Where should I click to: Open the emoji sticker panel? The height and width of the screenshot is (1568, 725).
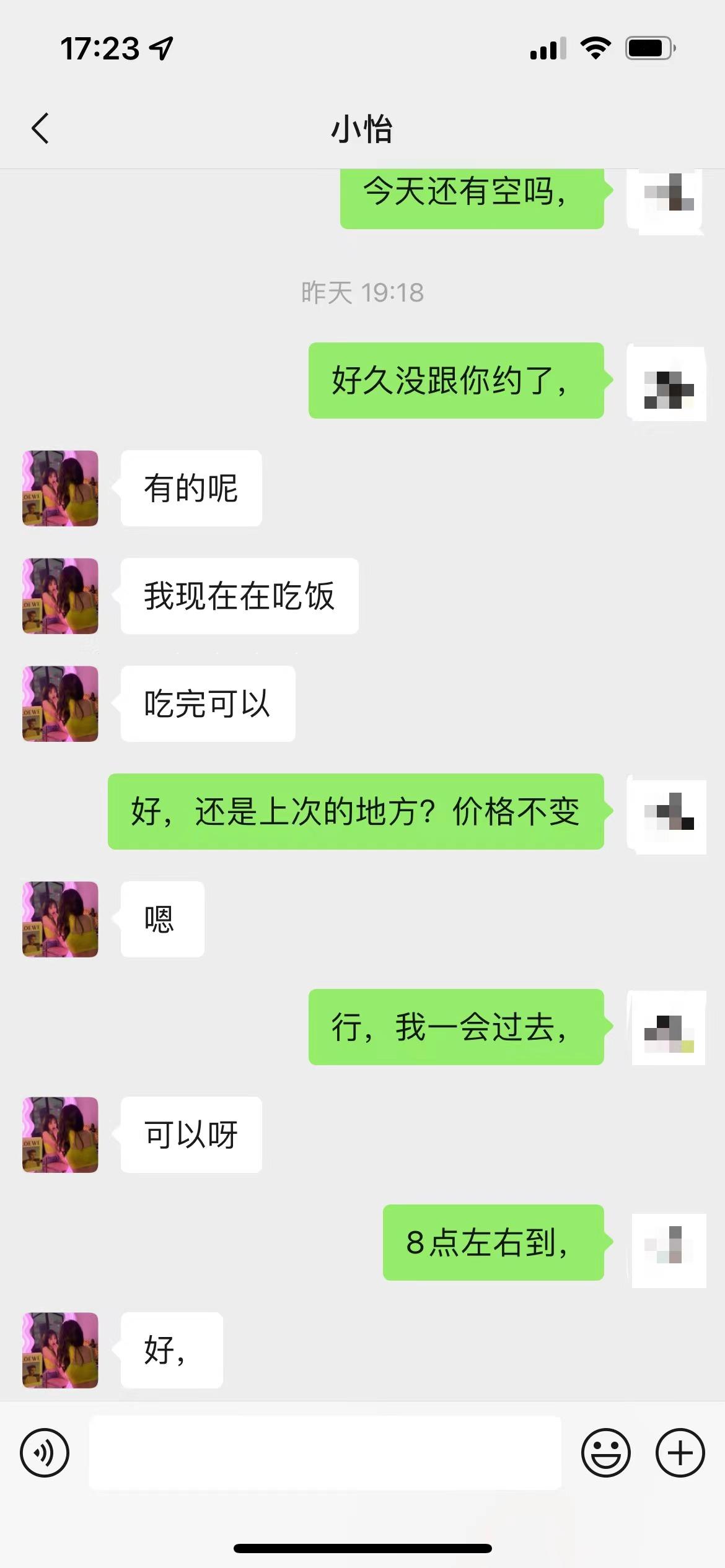(x=605, y=1453)
